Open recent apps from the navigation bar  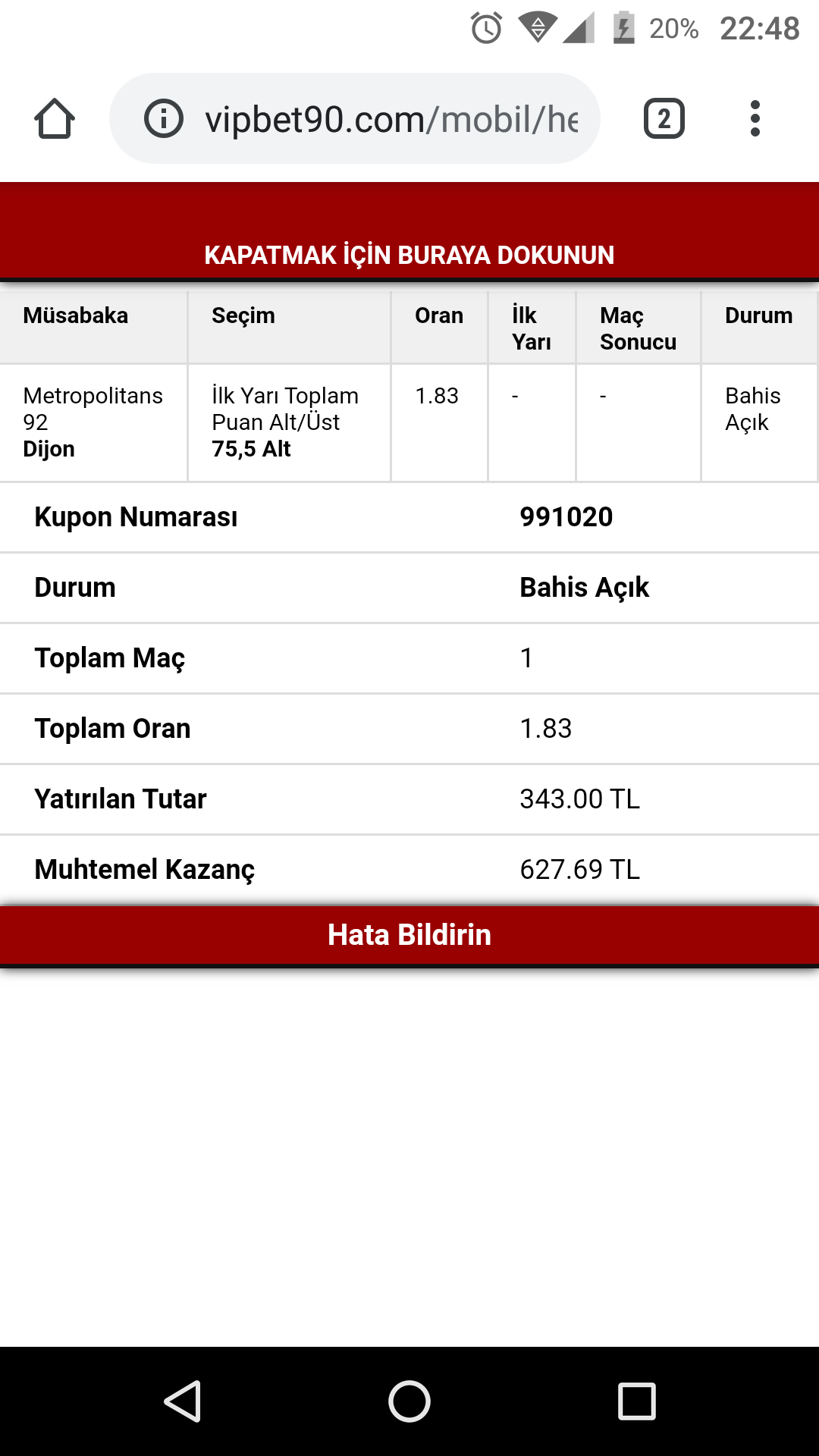coord(637,1401)
